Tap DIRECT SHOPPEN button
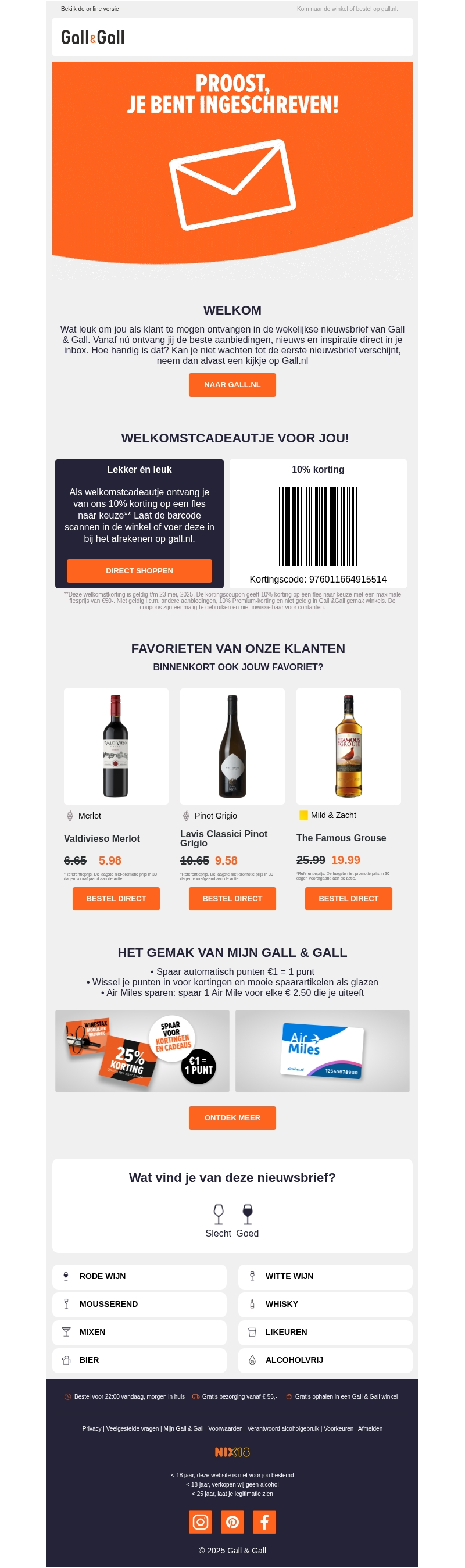 [x=139, y=570]
